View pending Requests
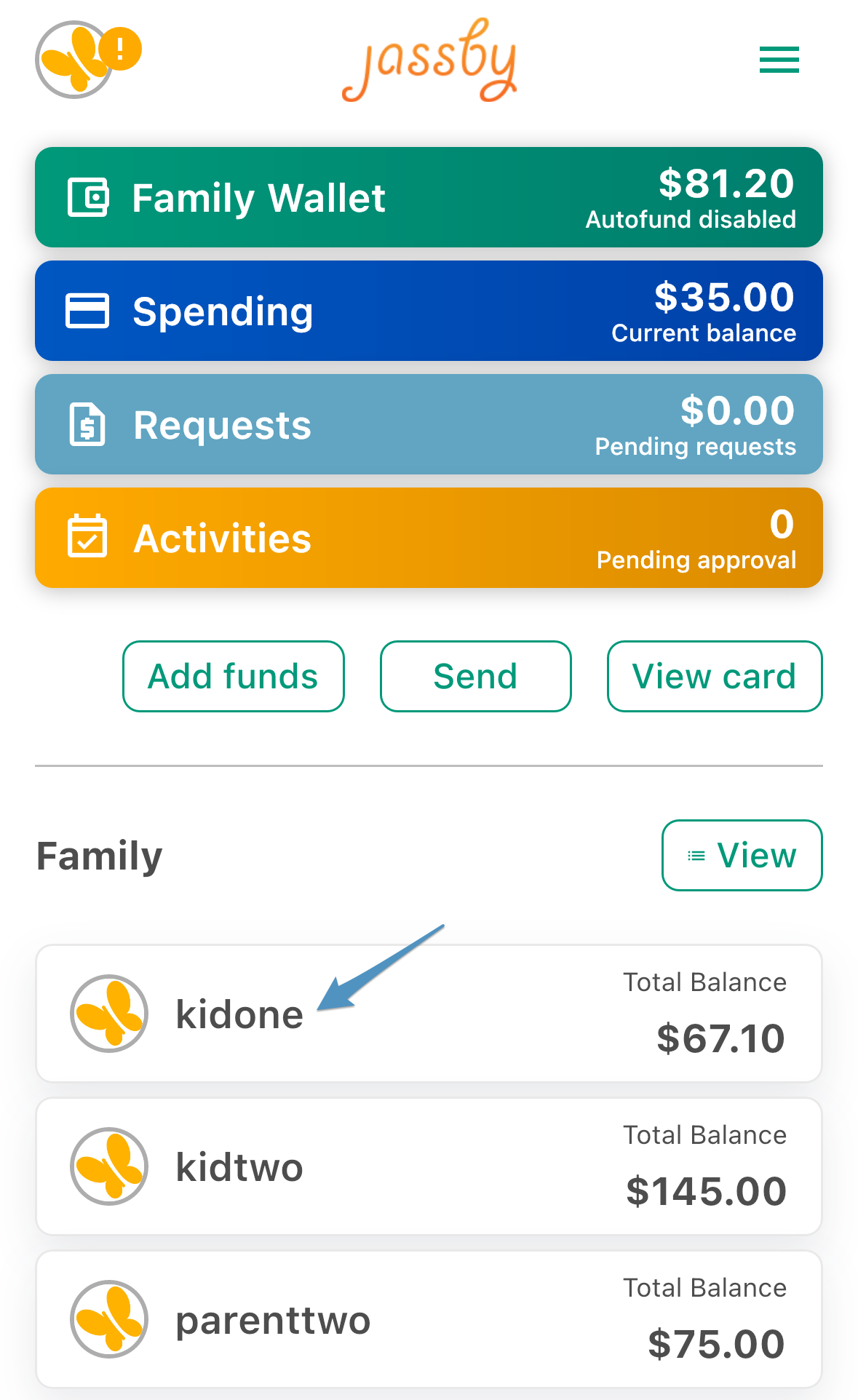Screen dimensions: 858x1400 click(429, 424)
